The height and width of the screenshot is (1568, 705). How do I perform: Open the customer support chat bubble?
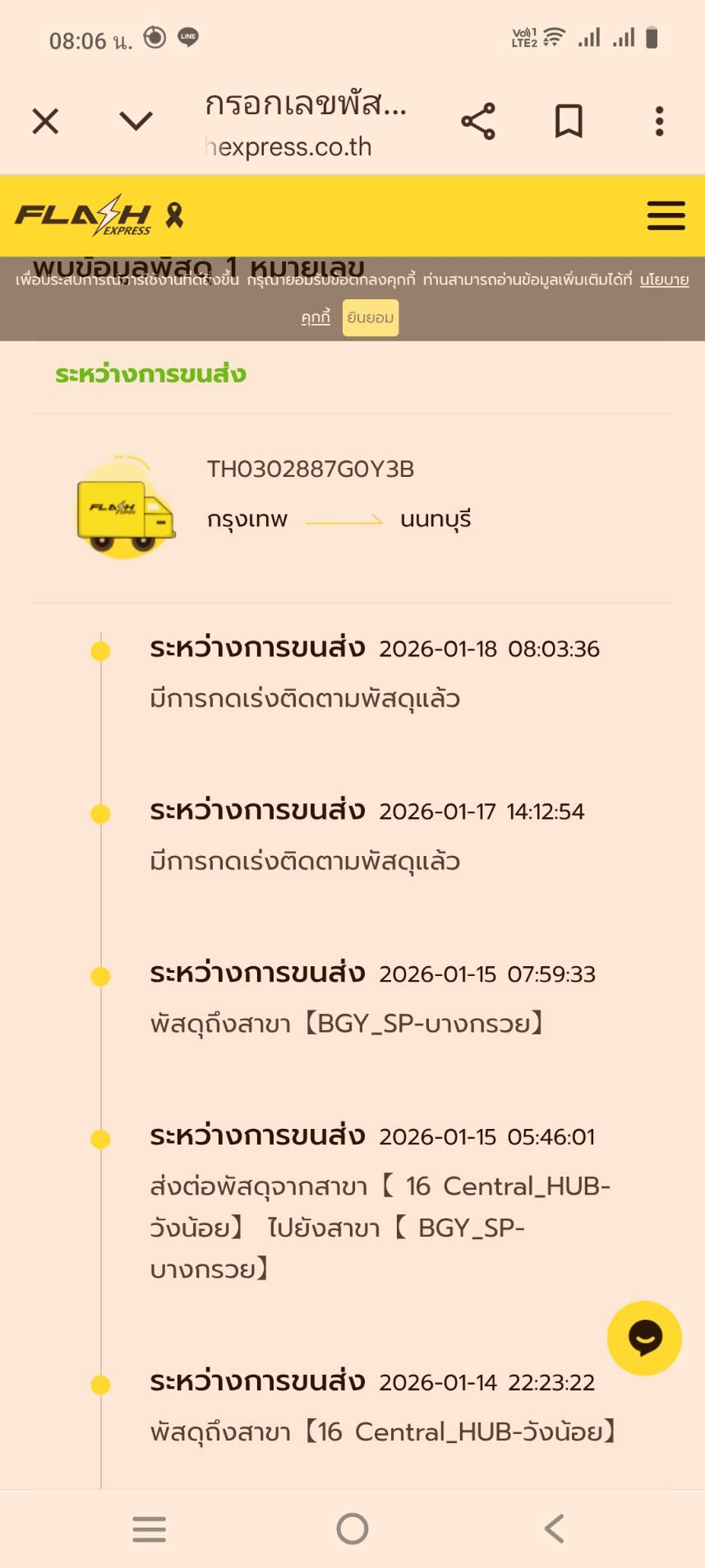pos(644,1338)
